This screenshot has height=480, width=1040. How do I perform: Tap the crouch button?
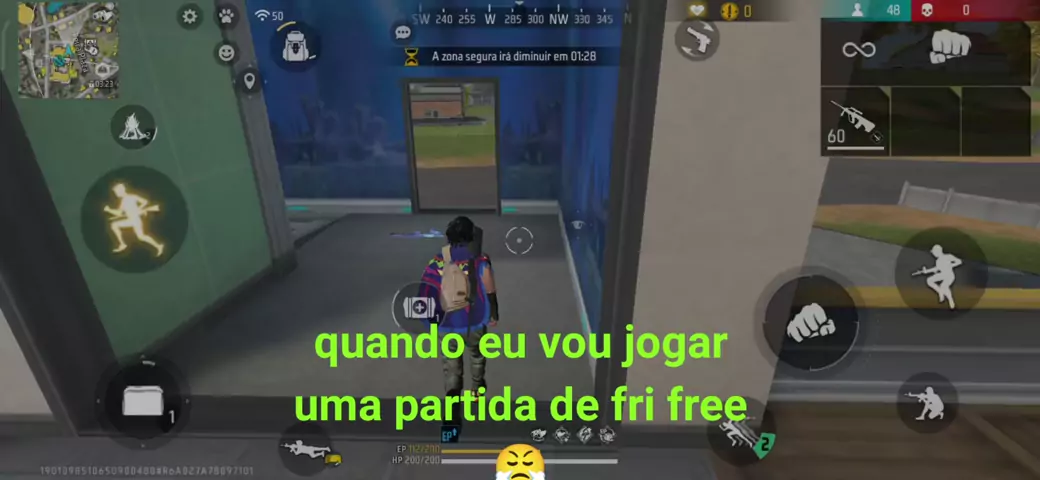(x=926, y=402)
